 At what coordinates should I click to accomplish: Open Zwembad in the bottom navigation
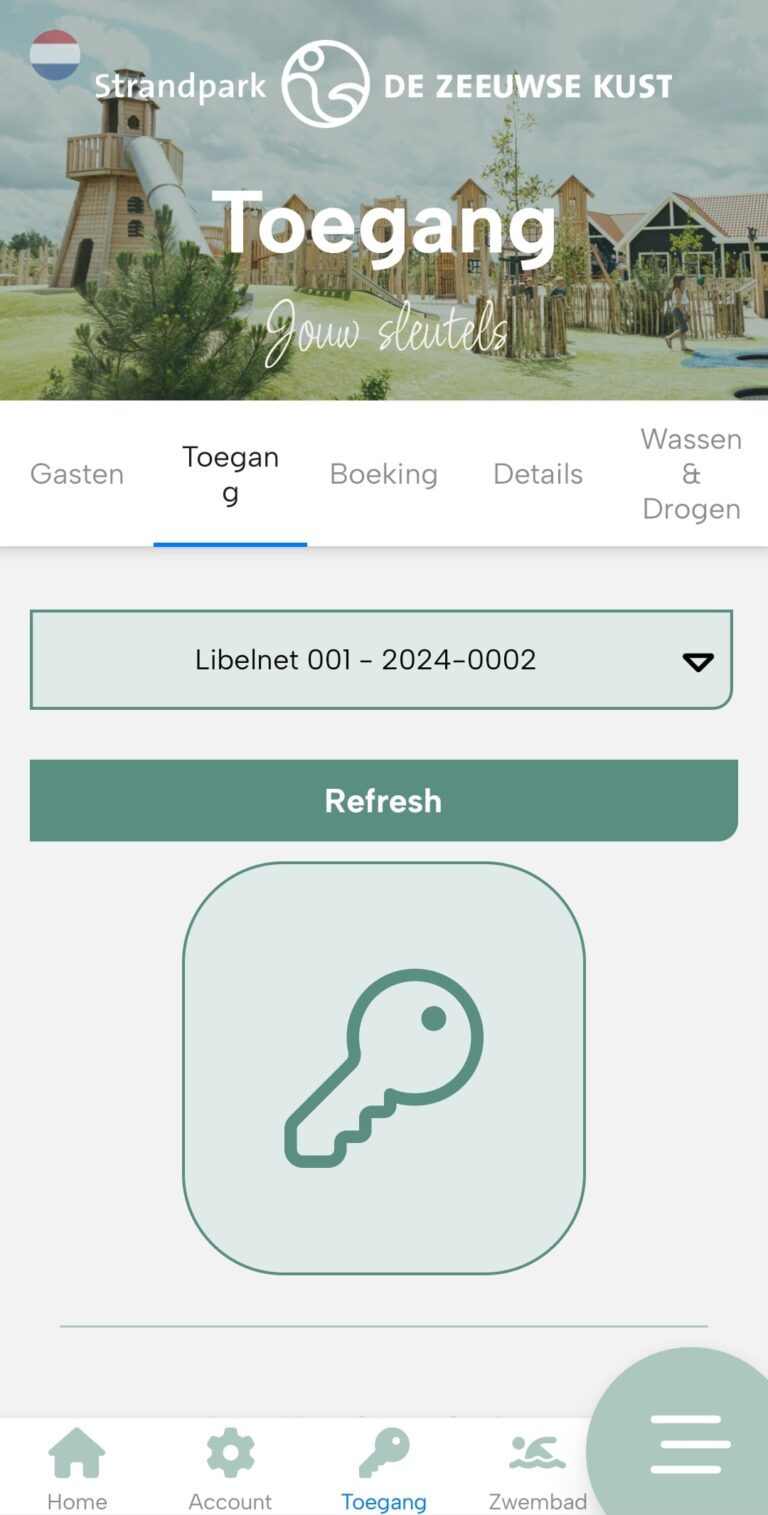(x=537, y=1467)
